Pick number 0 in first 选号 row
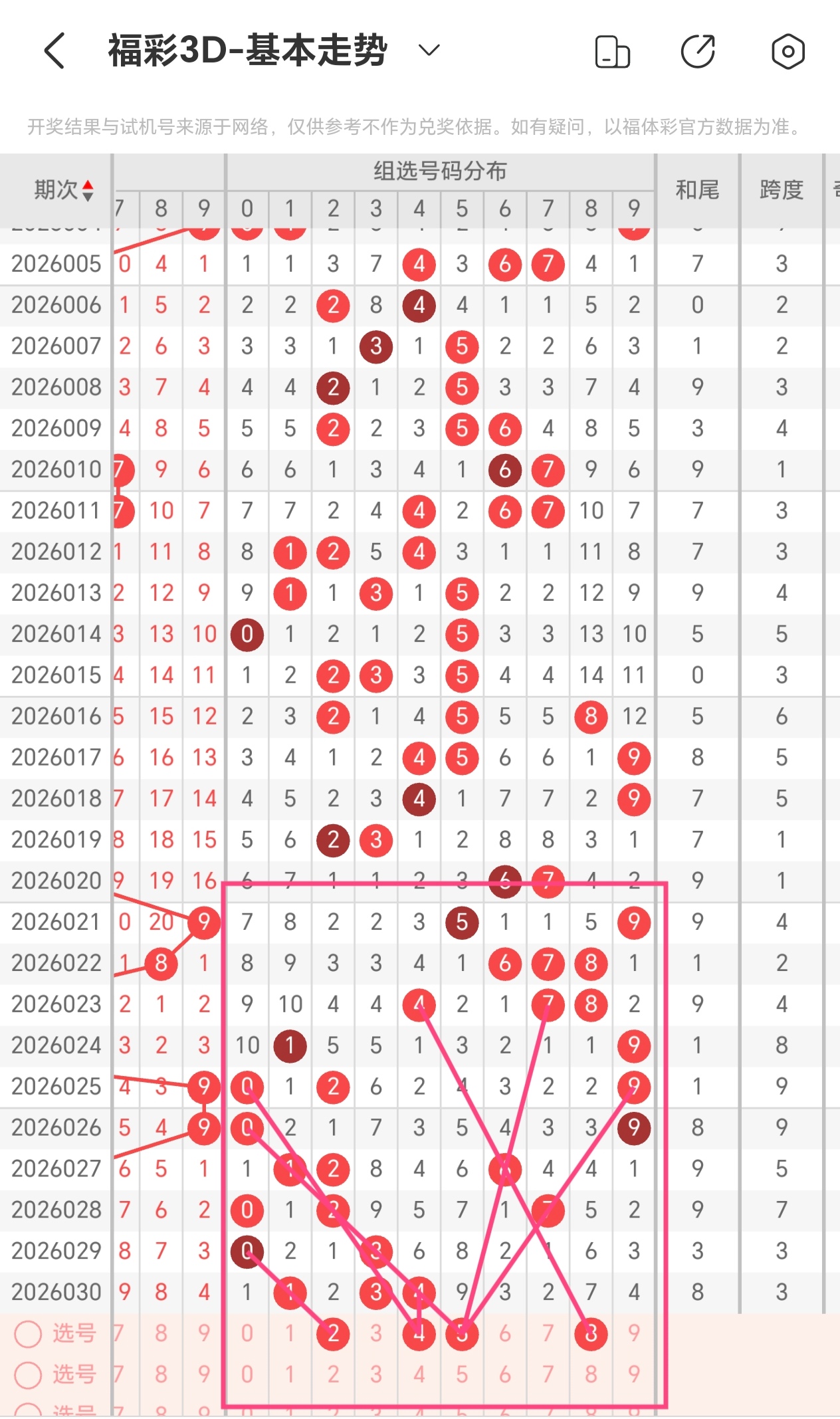The width and height of the screenshot is (840, 1419). (x=247, y=1333)
